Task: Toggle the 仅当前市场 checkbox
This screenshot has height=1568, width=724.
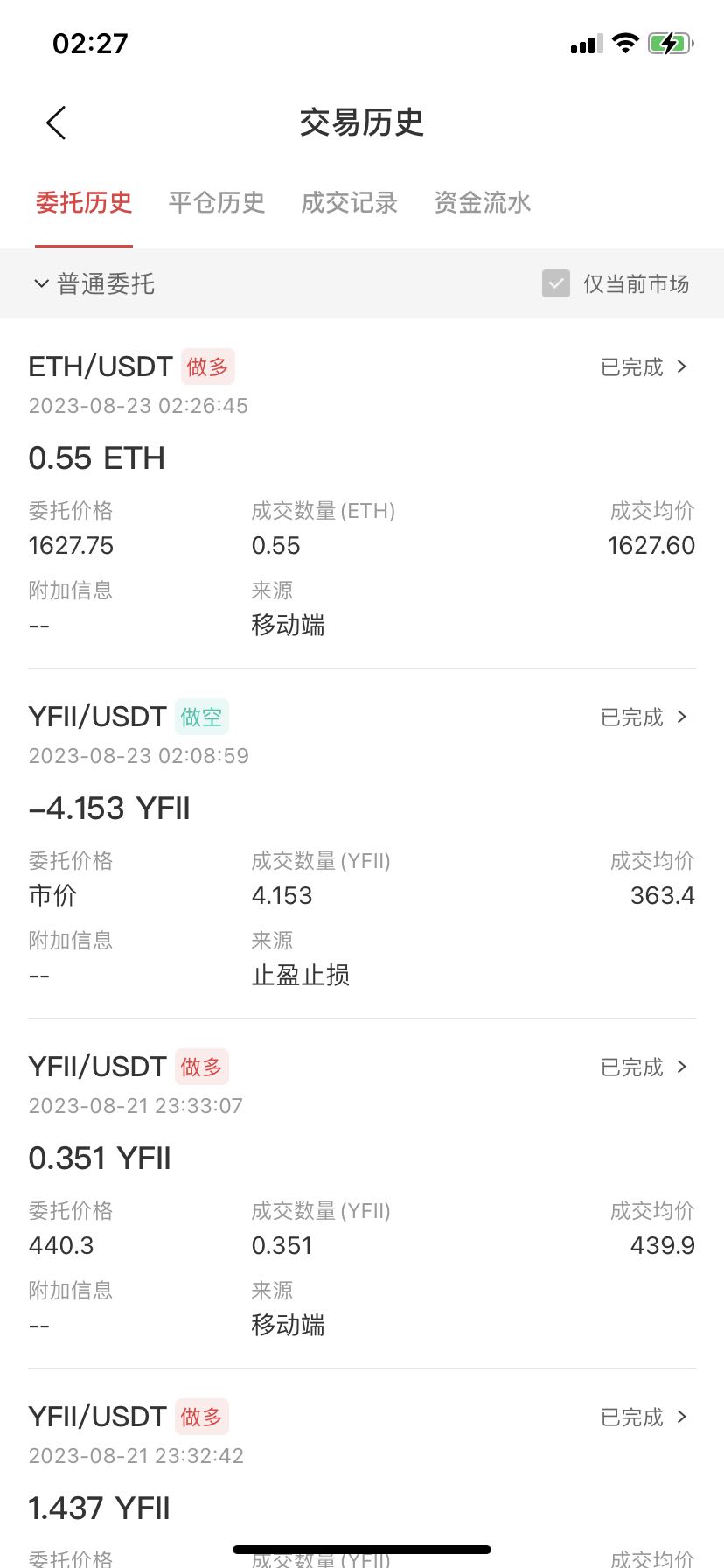Action: (556, 283)
